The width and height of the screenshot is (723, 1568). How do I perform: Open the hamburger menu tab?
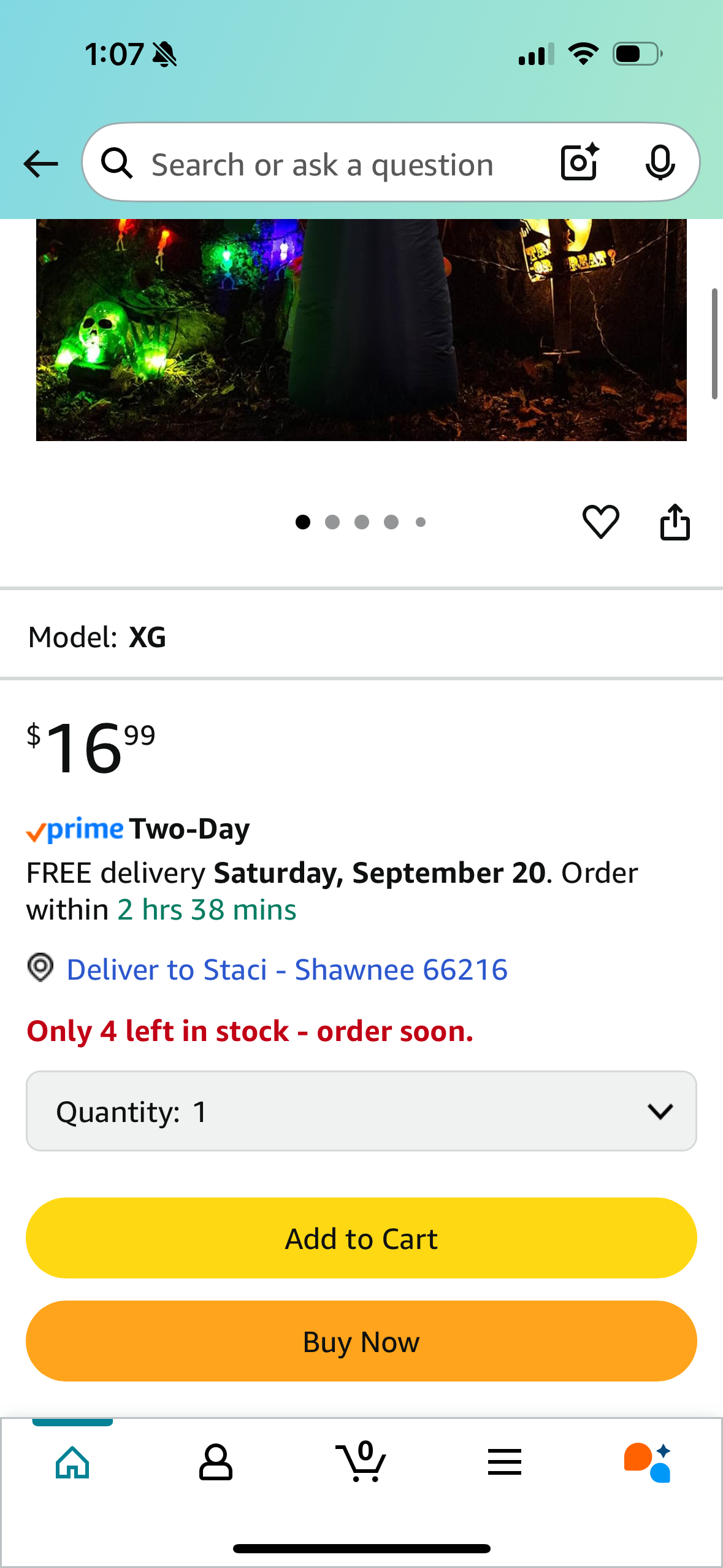[505, 1462]
